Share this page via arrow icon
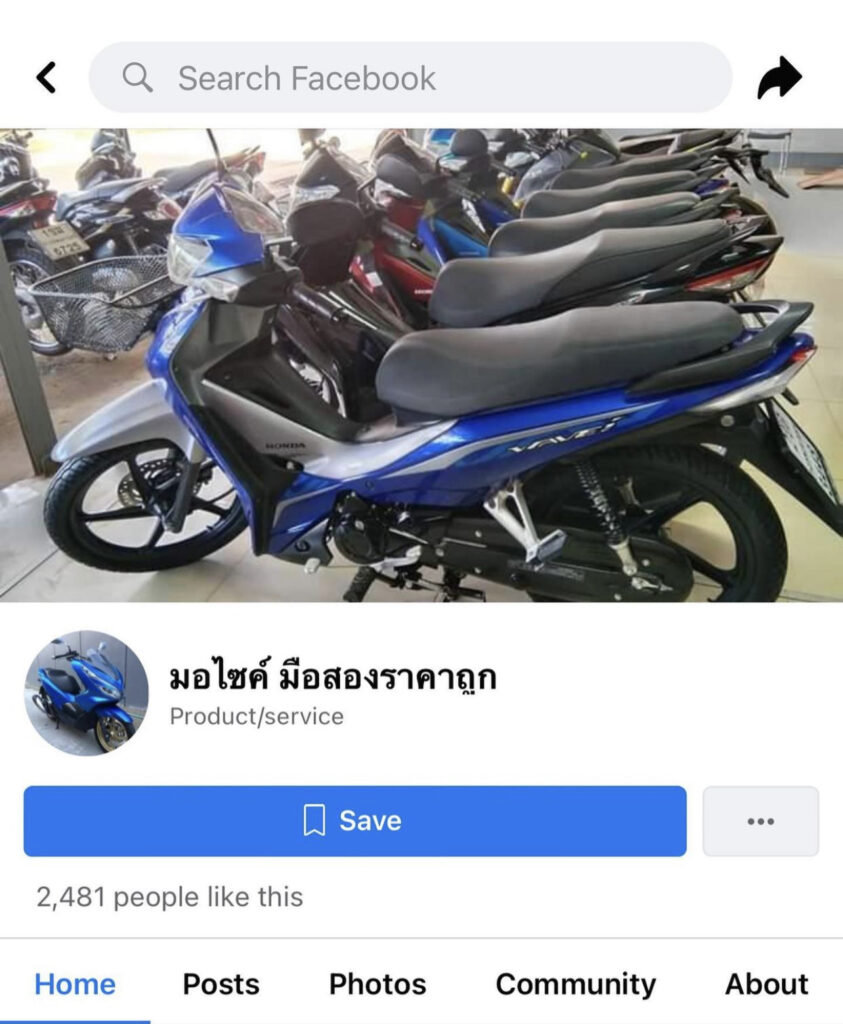This screenshot has width=843, height=1024. [x=779, y=77]
